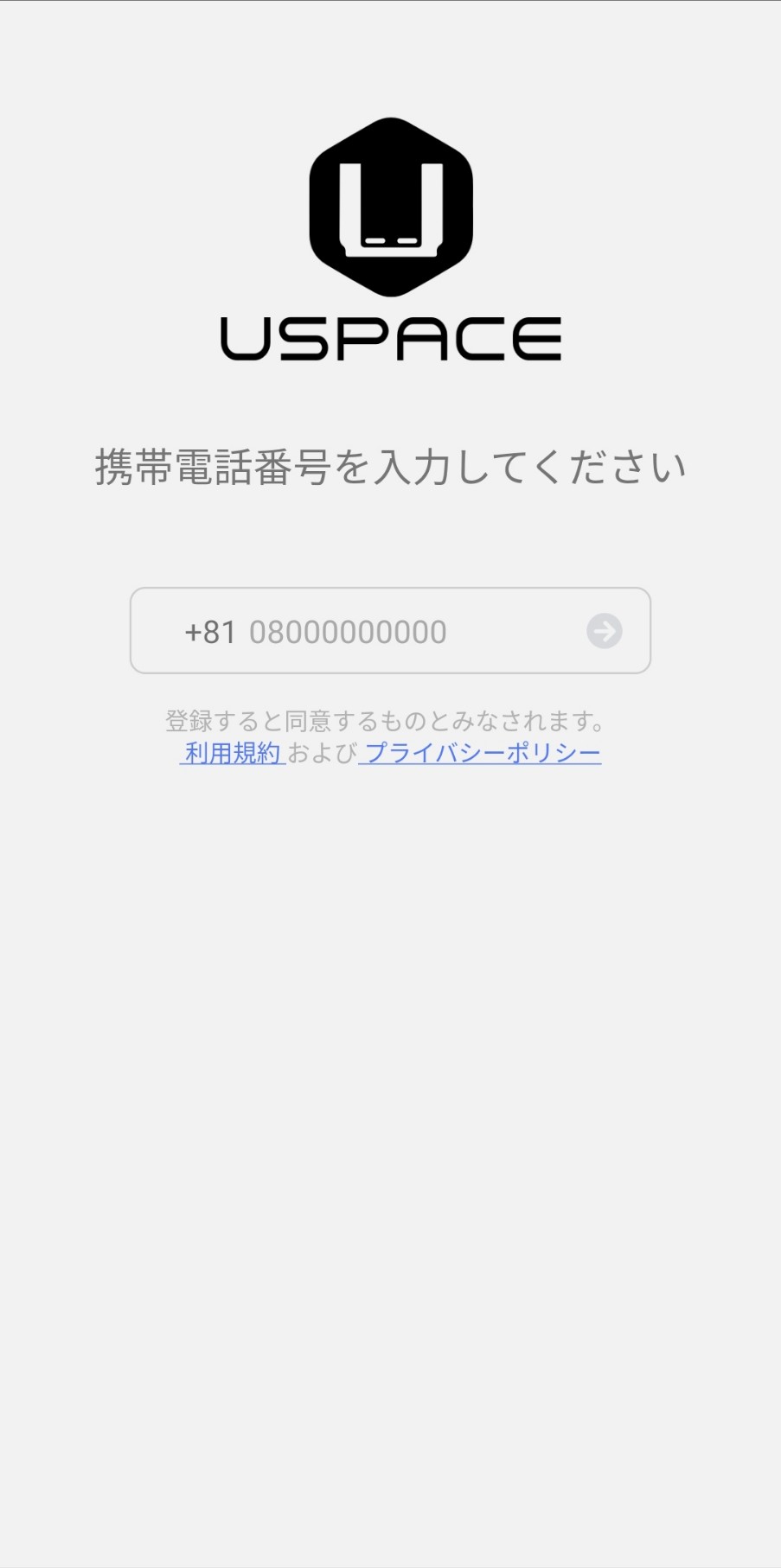Open the 利用規約 terms link
This screenshot has height=1568, width=781.
click(x=233, y=753)
